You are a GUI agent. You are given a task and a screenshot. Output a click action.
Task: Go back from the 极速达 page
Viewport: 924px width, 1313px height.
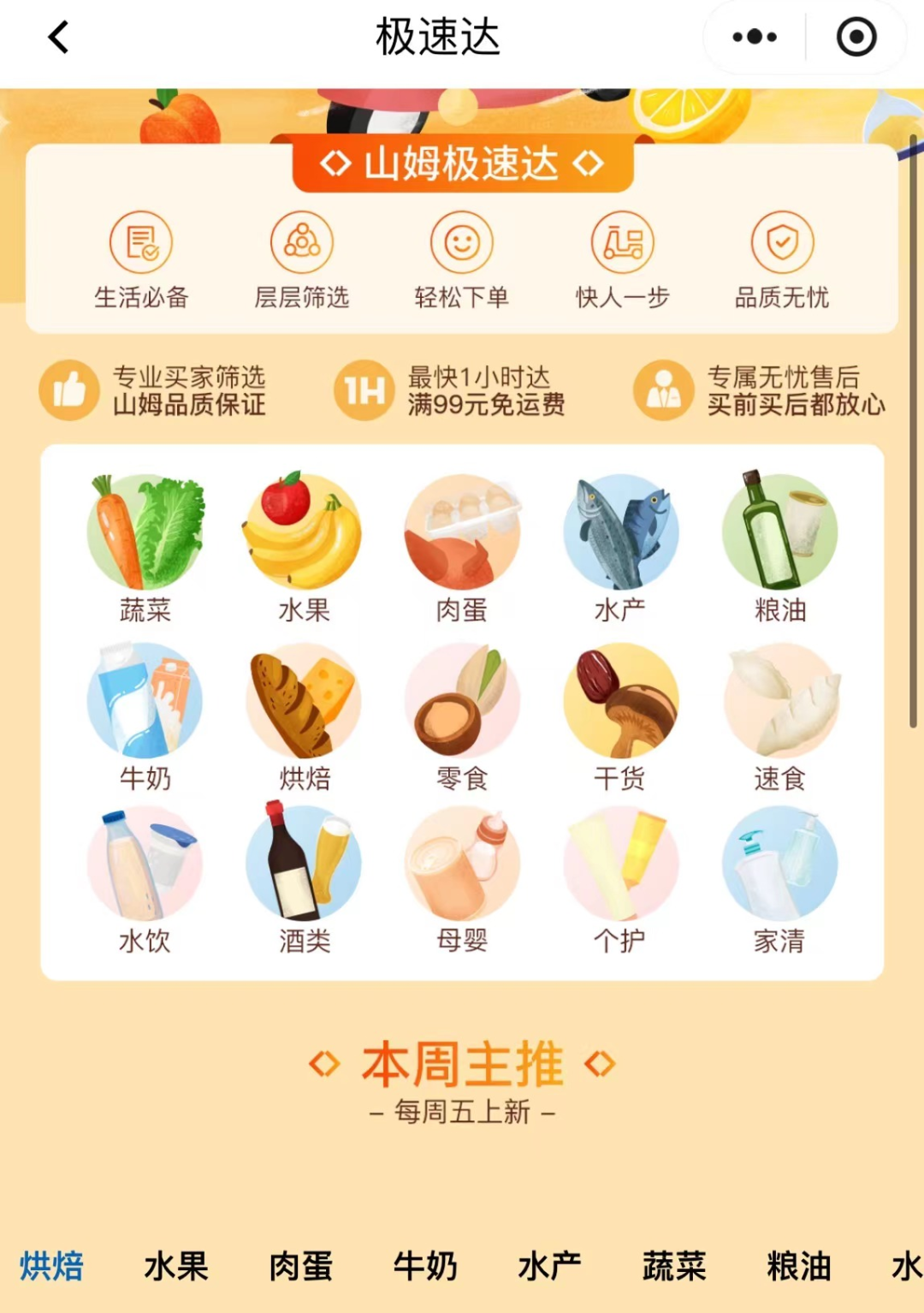58,38
